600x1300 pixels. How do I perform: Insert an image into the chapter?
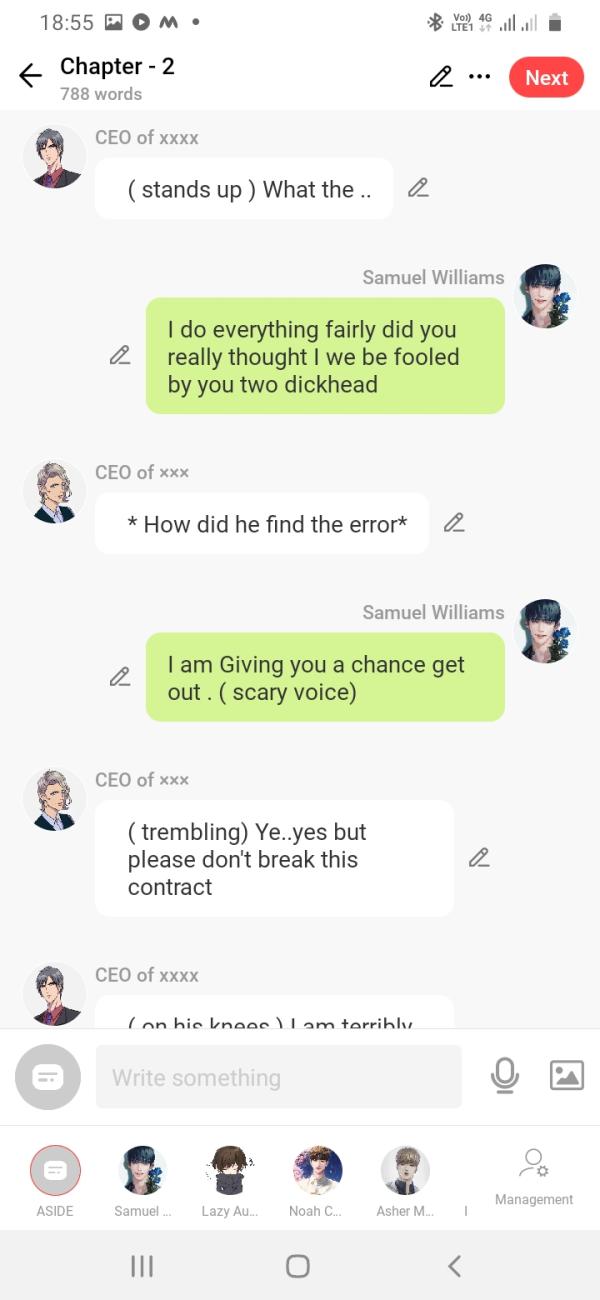(567, 1076)
